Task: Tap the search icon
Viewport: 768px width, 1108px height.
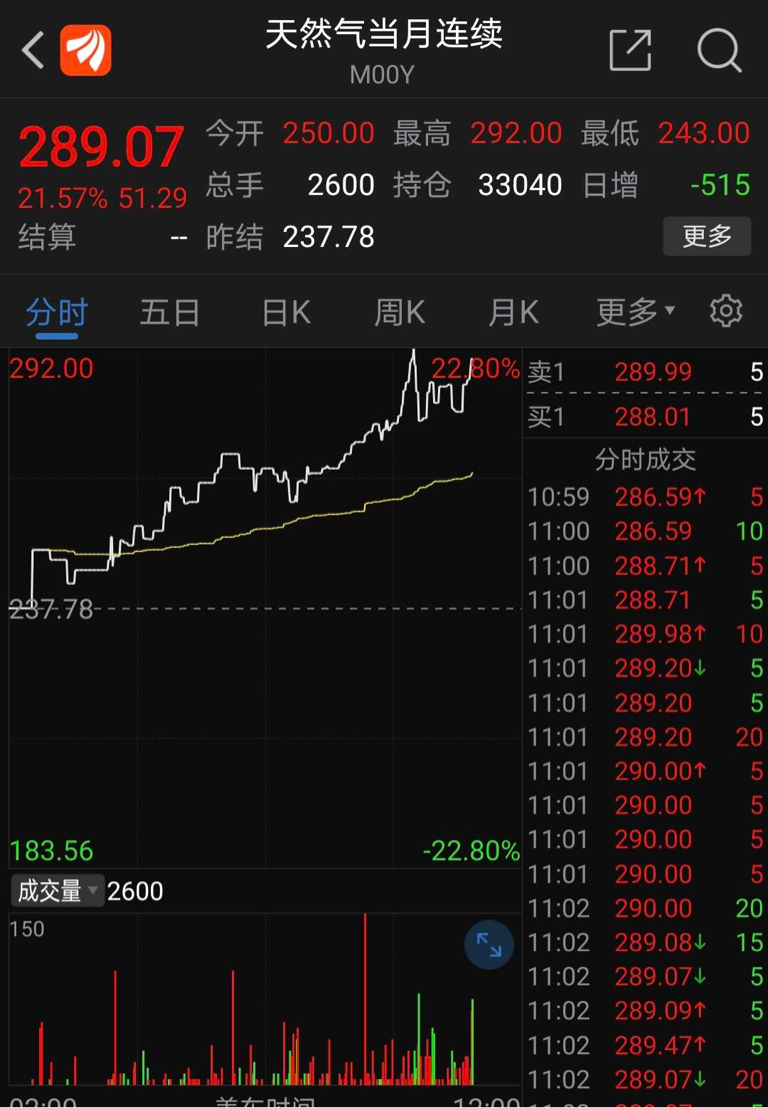Action: pos(718,51)
